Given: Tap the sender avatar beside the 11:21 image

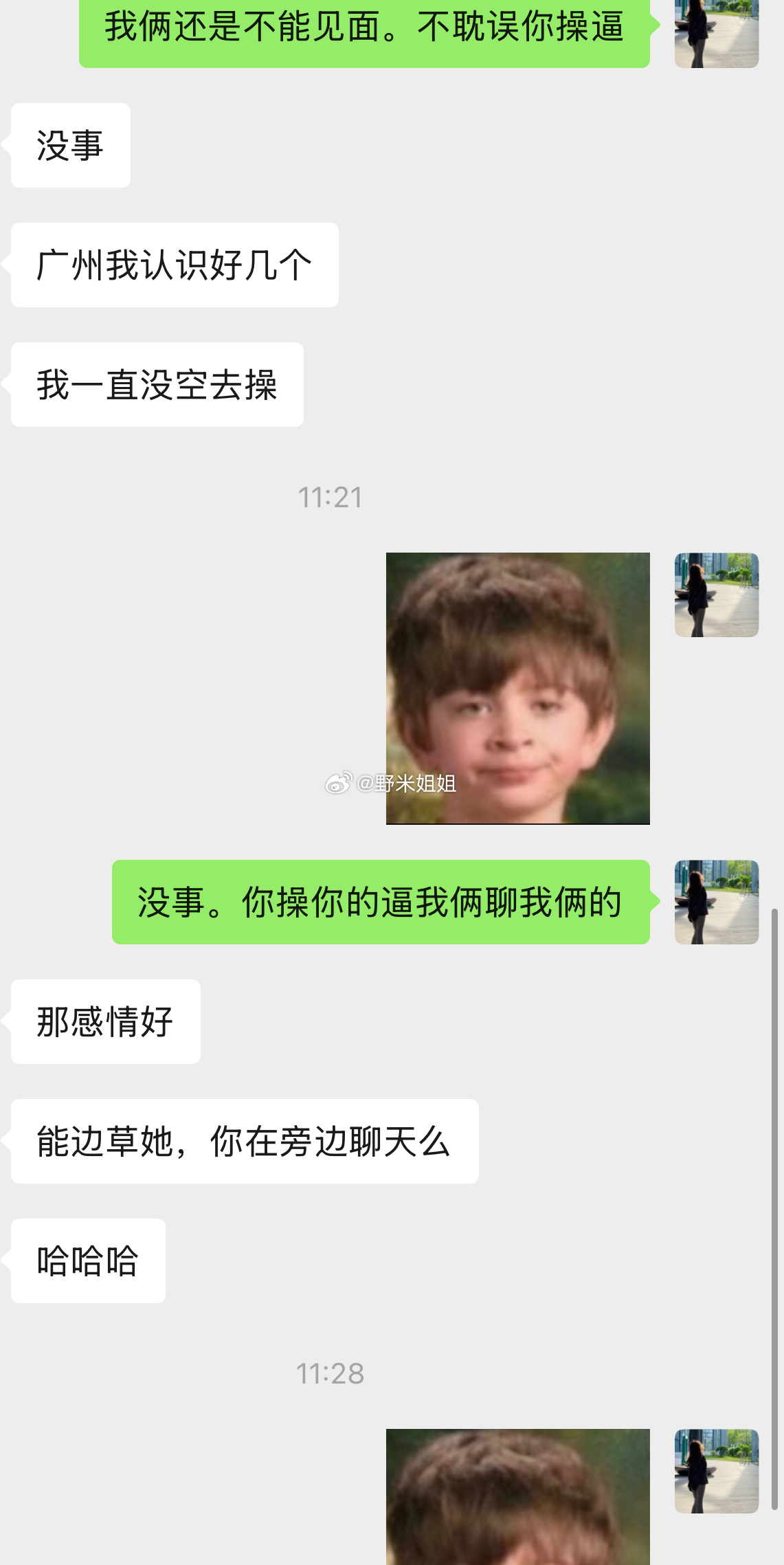Looking at the screenshot, I should point(716,595).
